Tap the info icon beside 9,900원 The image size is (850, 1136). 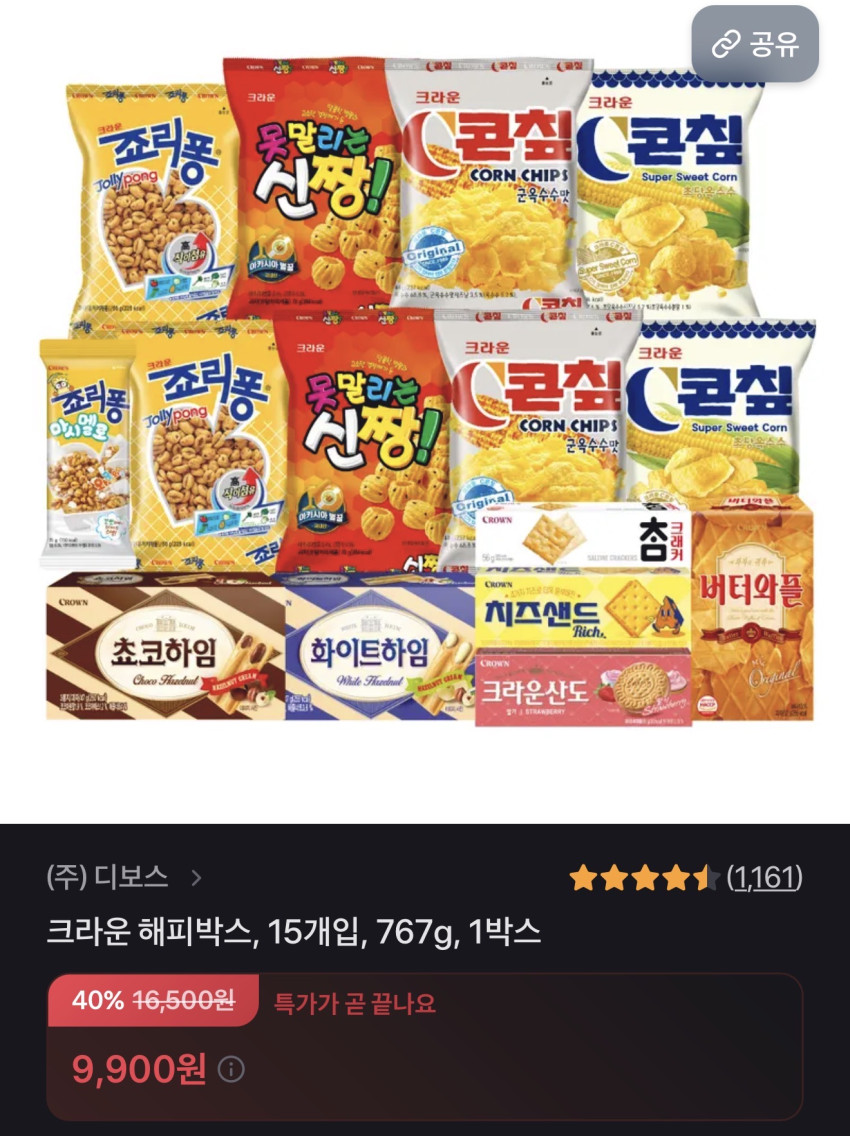point(231,1070)
